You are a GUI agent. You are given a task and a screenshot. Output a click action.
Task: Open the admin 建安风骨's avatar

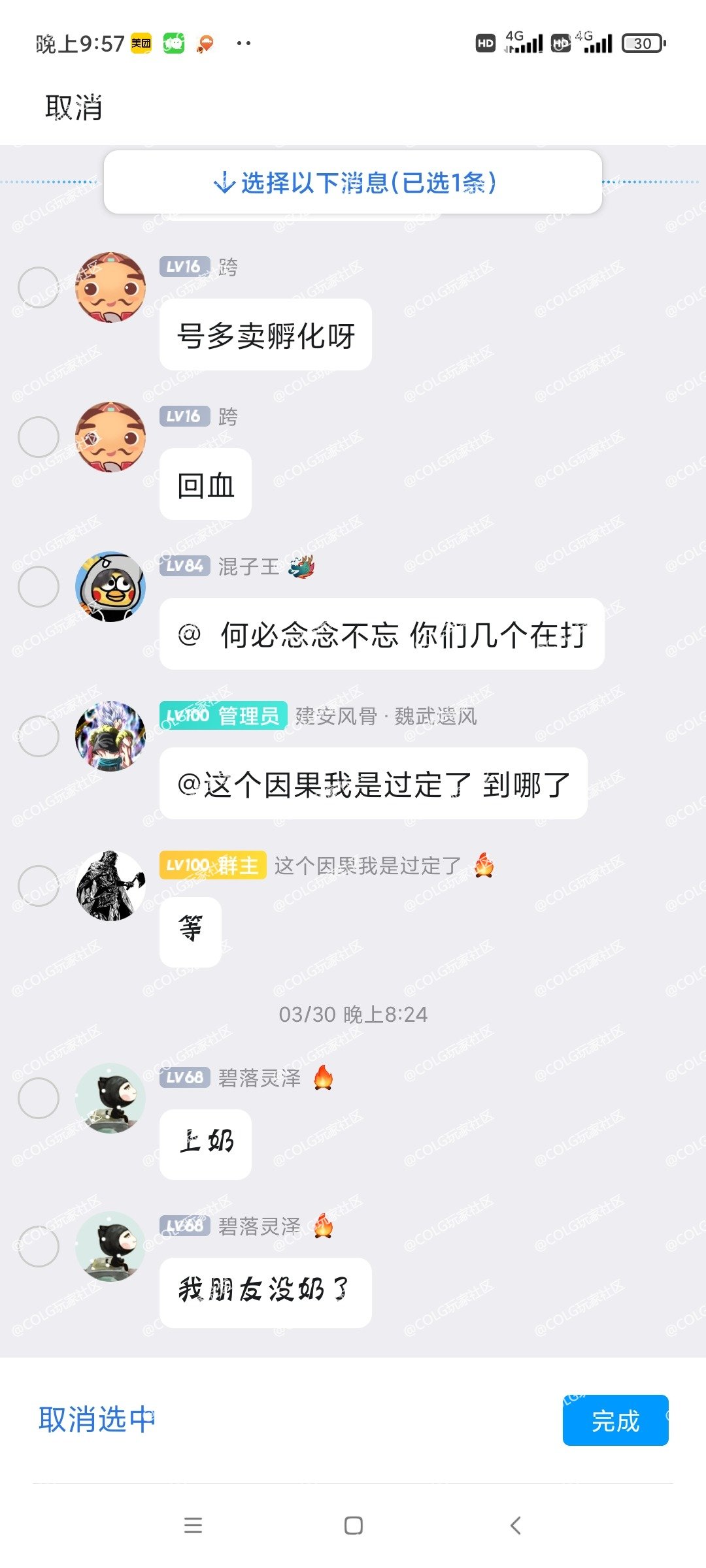110,736
